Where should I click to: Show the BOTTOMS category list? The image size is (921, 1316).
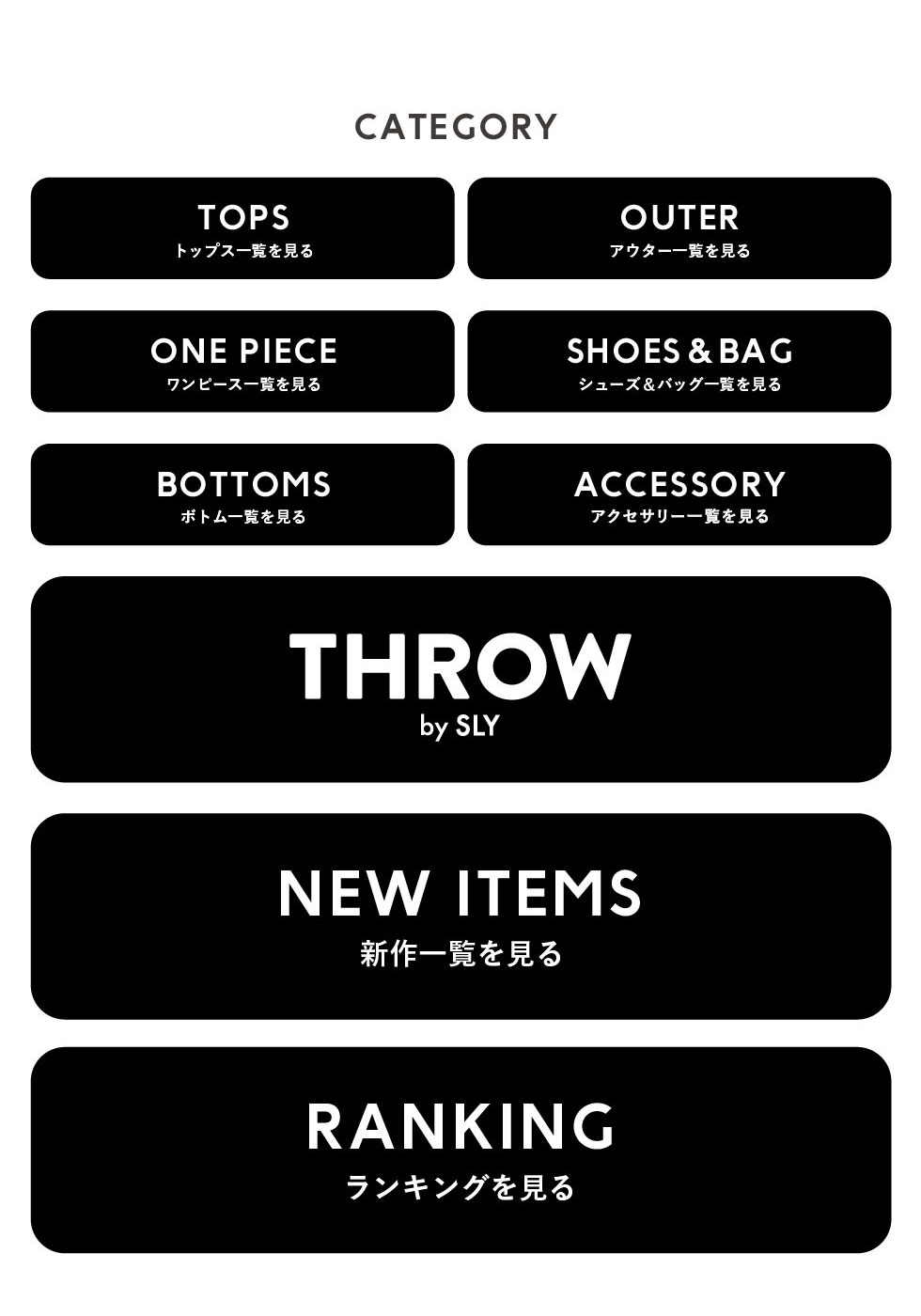point(242,494)
